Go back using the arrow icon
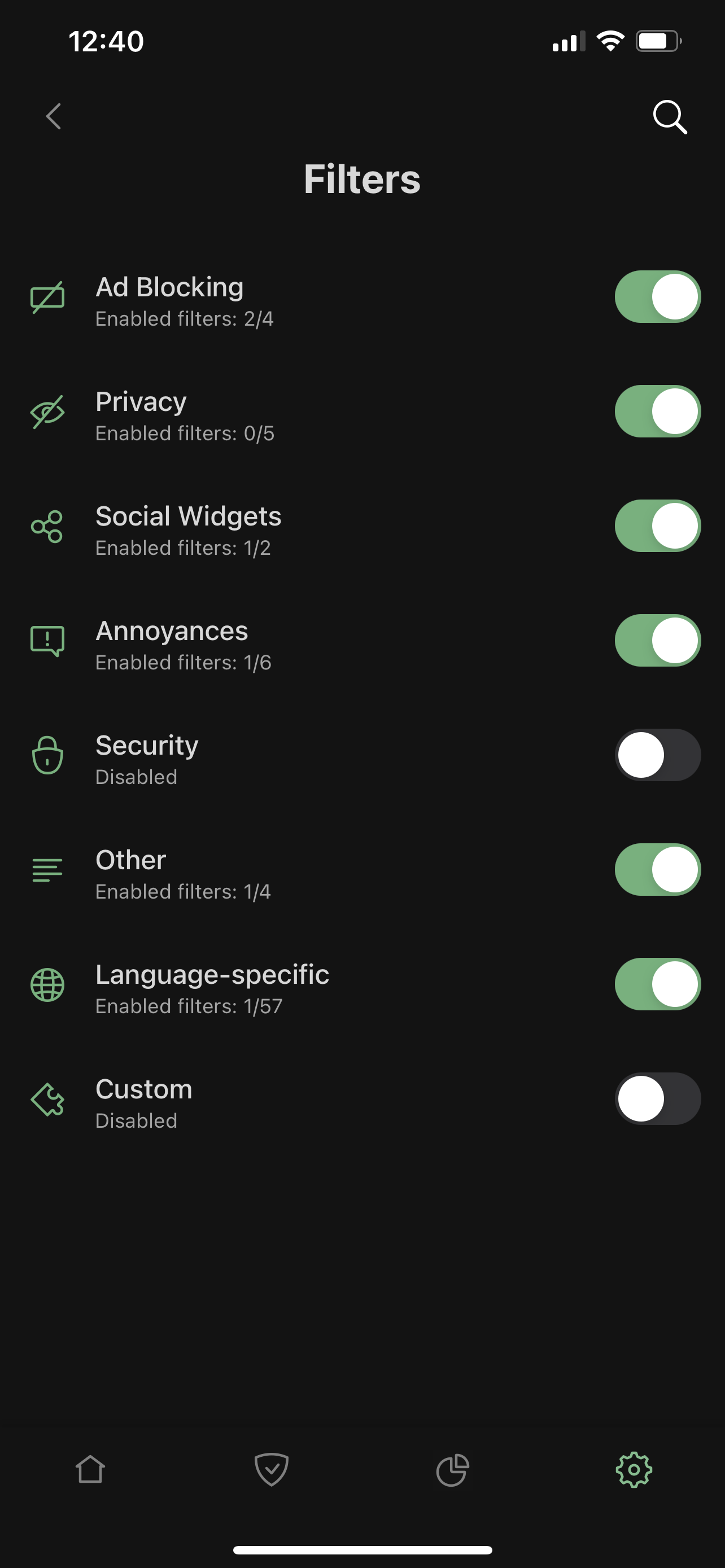Screen dimensions: 725x1568 point(54,116)
